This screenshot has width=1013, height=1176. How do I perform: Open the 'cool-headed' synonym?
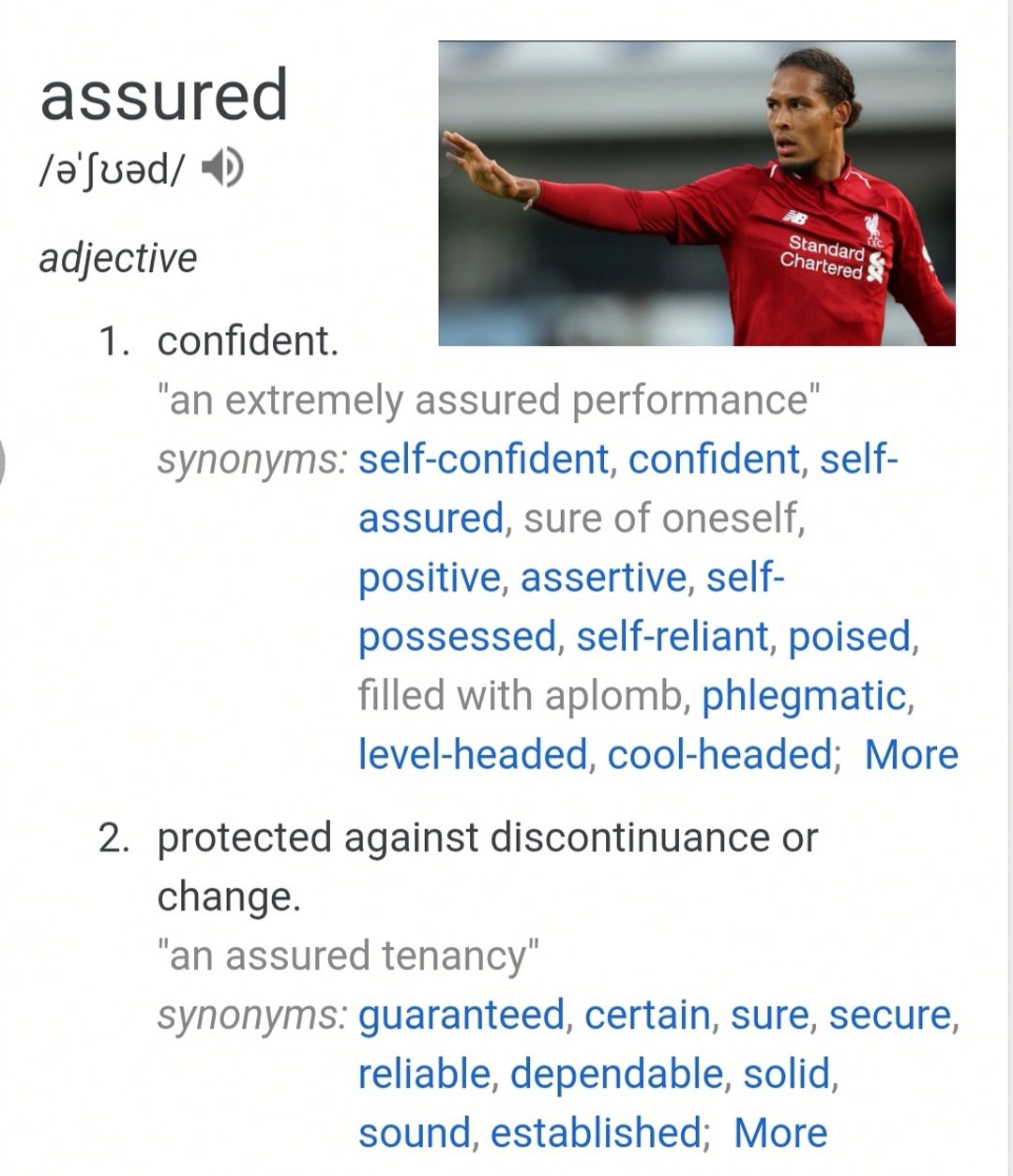point(719,755)
